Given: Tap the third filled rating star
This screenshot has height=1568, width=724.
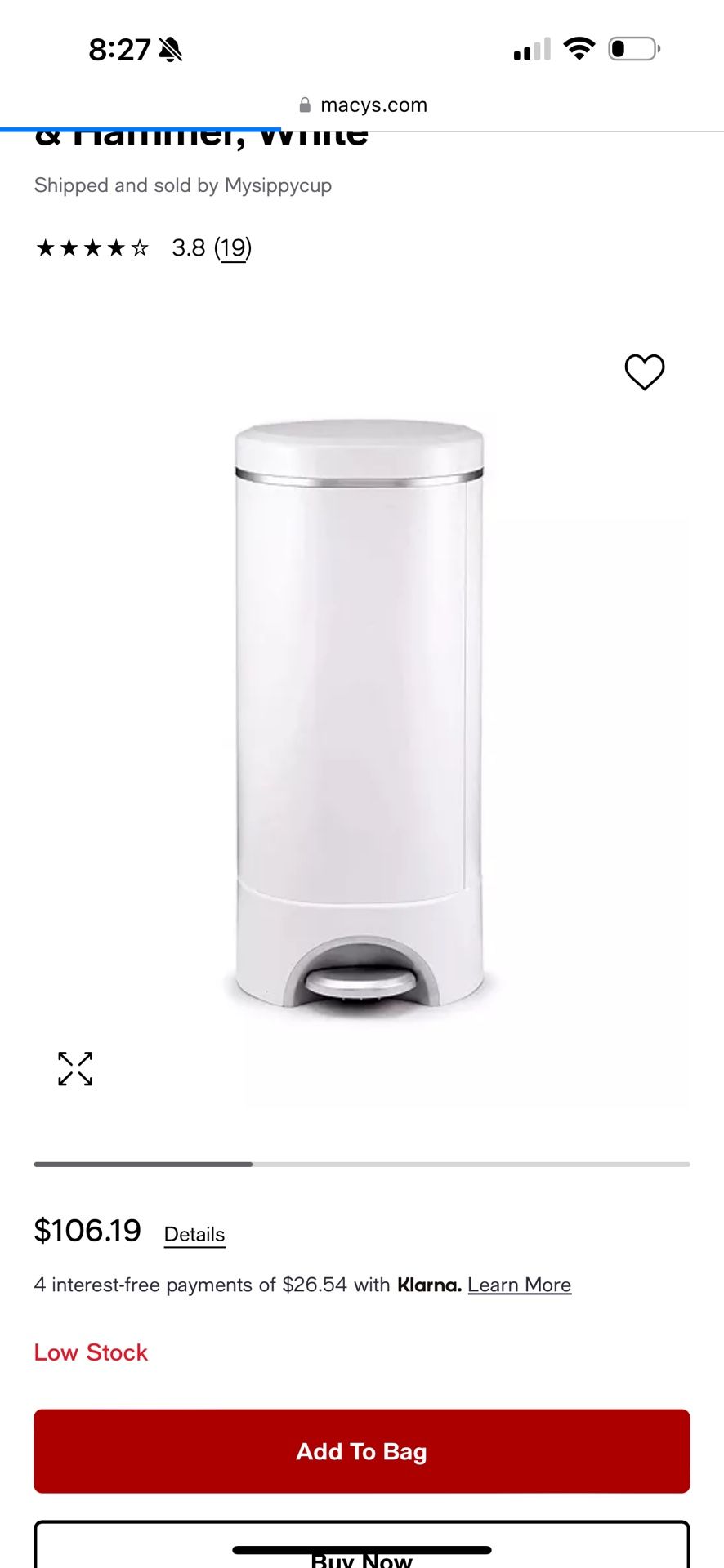Looking at the screenshot, I should [x=92, y=247].
